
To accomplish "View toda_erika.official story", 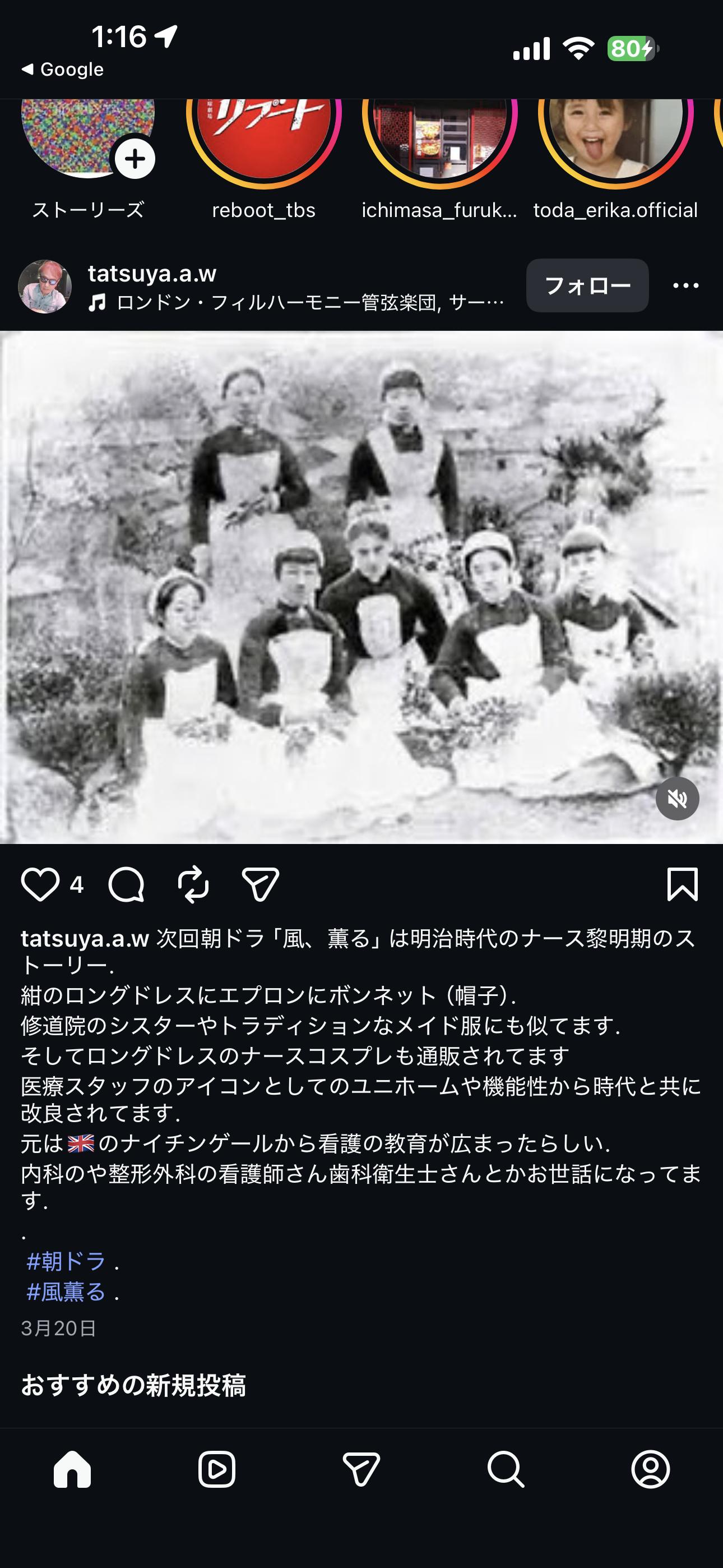I will coord(615,140).
